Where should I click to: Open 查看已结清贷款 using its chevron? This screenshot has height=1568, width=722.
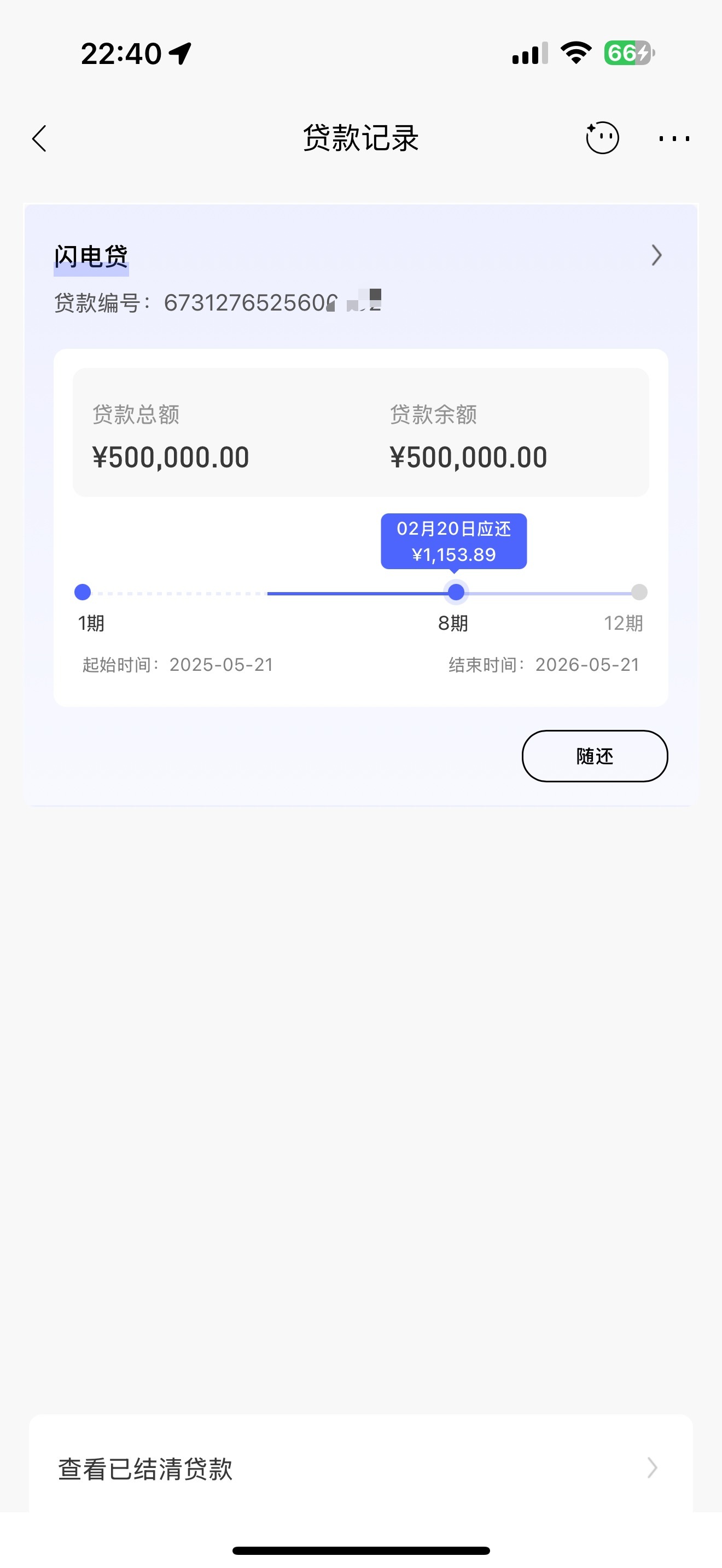click(652, 1468)
